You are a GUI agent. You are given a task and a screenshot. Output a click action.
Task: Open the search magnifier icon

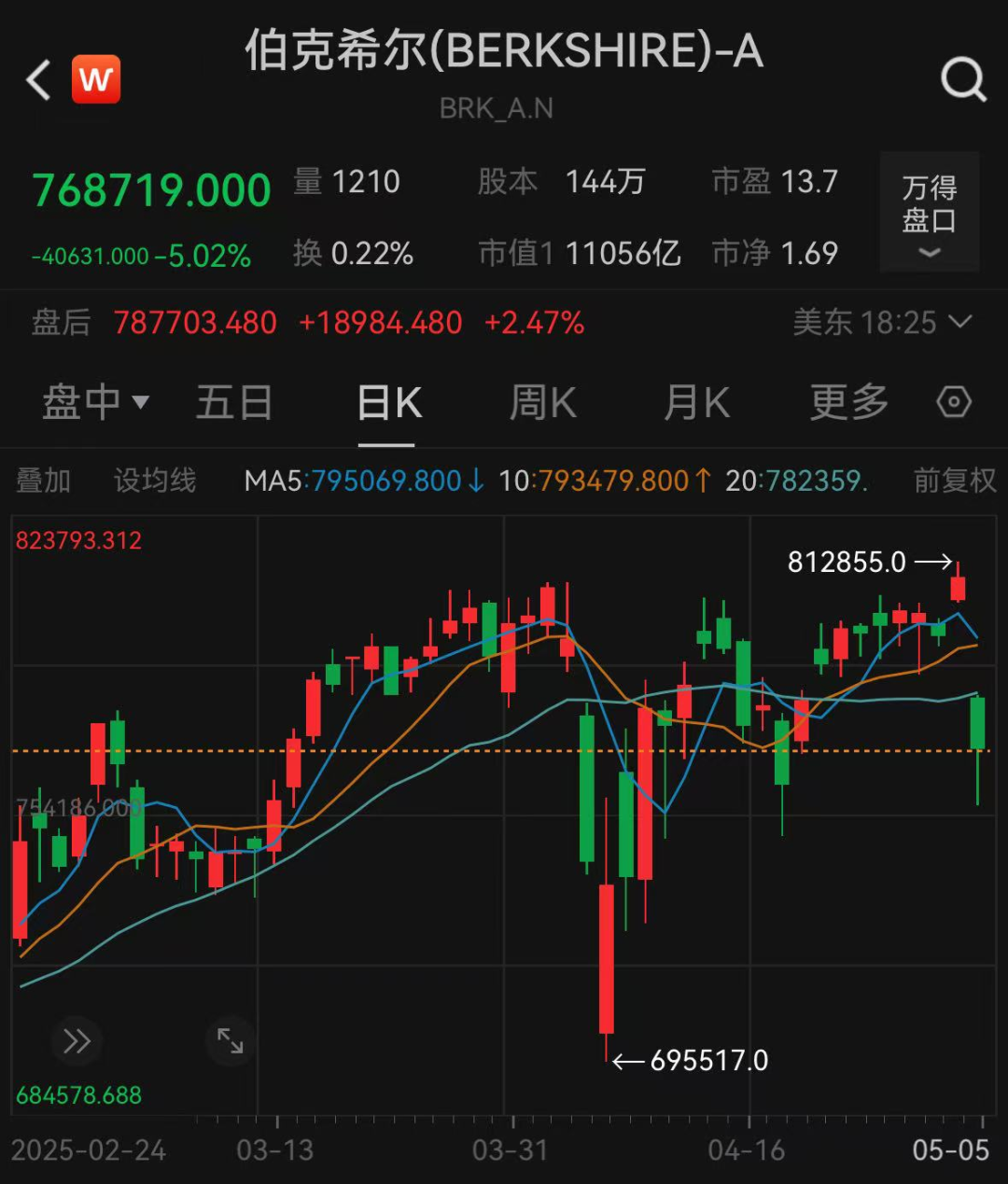pyautogui.click(x=962, y=80)
